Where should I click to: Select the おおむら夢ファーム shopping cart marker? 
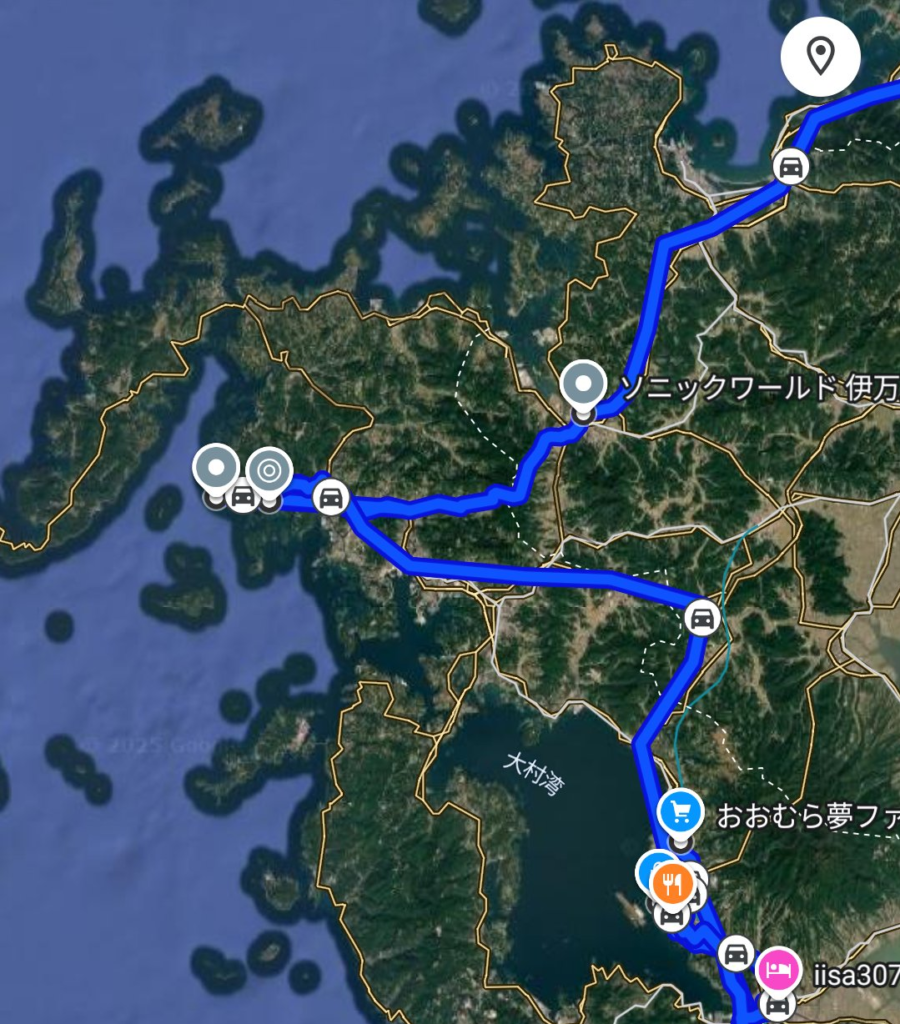click(x=681, y=812)
